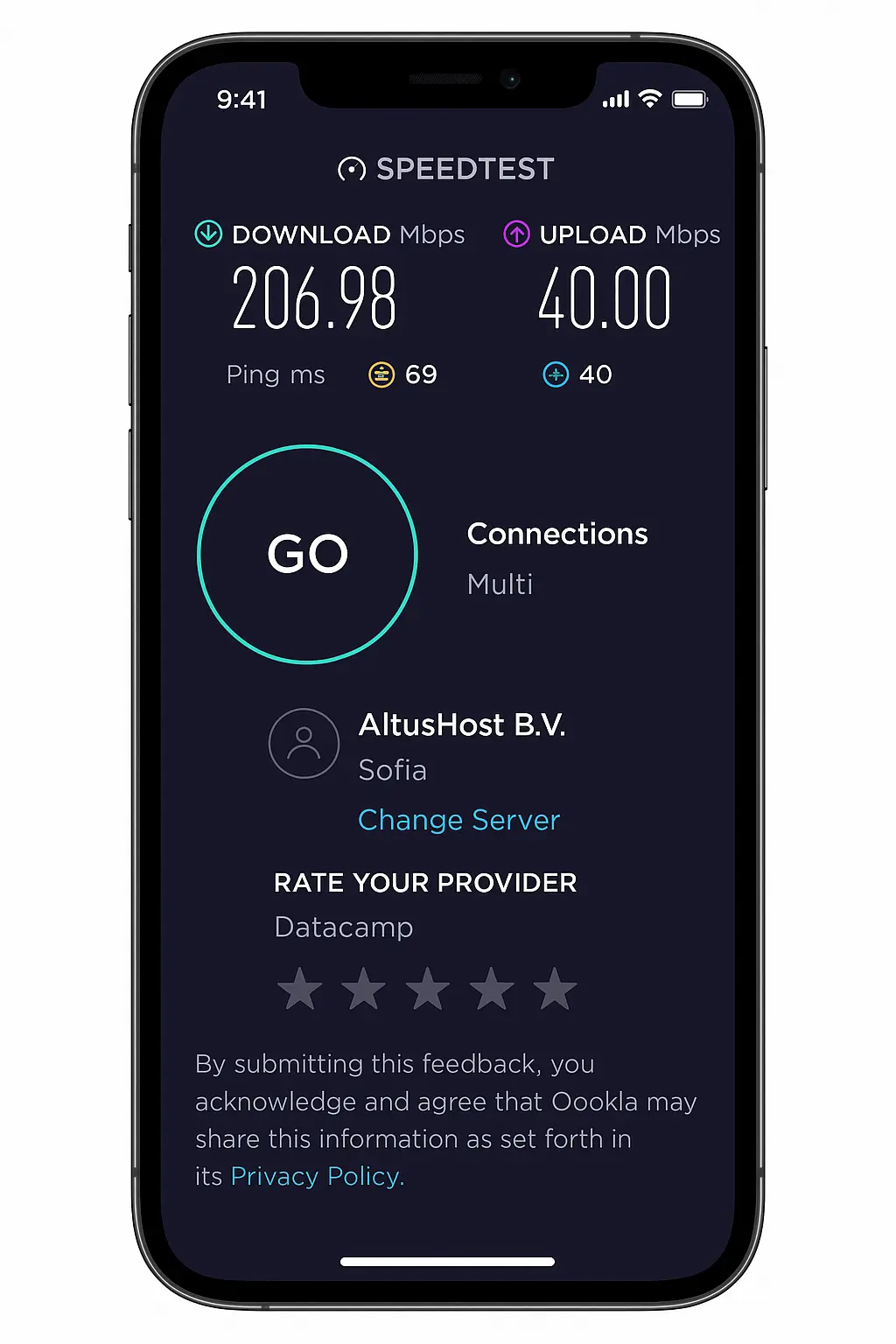Tap the Change Server link

coord(458,820)
